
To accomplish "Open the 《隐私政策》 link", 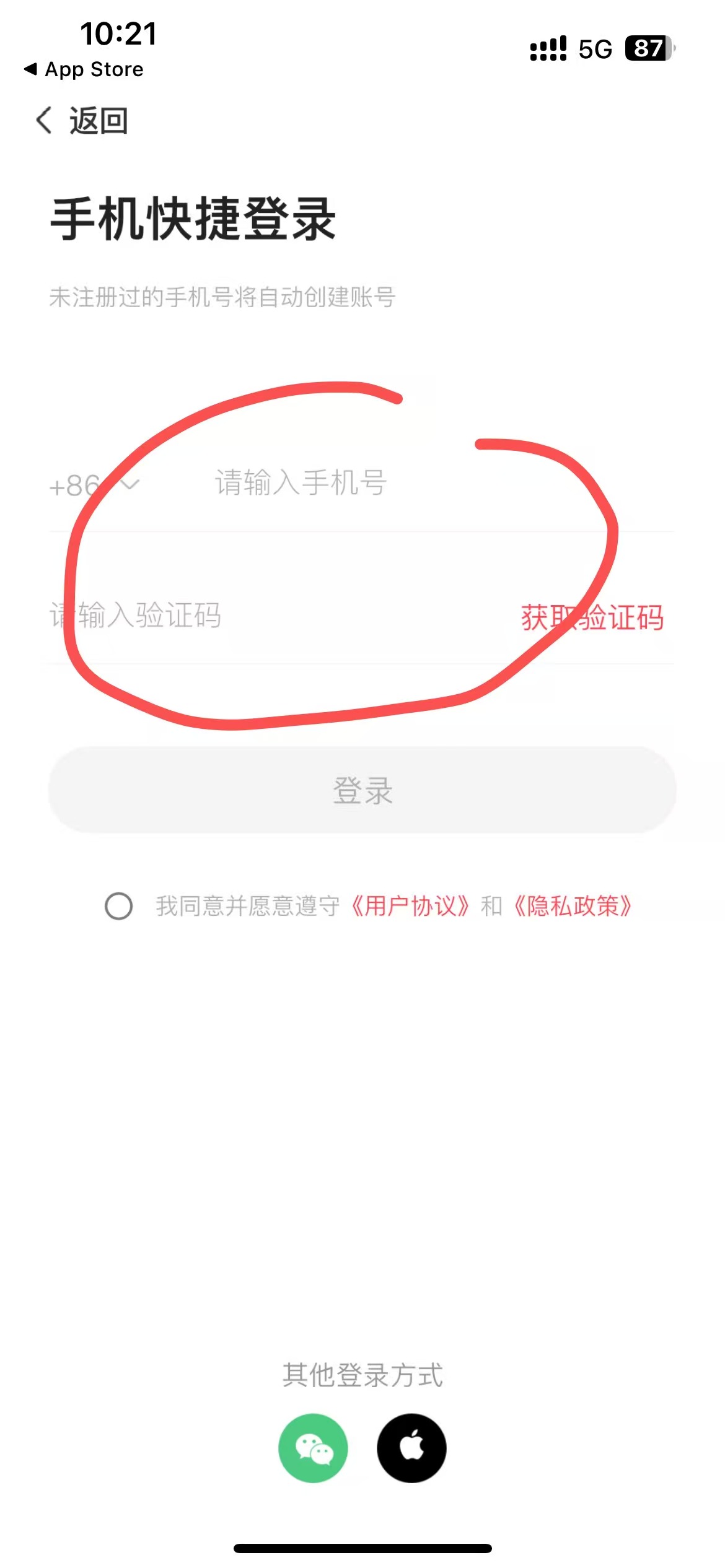I will point(573,906).
